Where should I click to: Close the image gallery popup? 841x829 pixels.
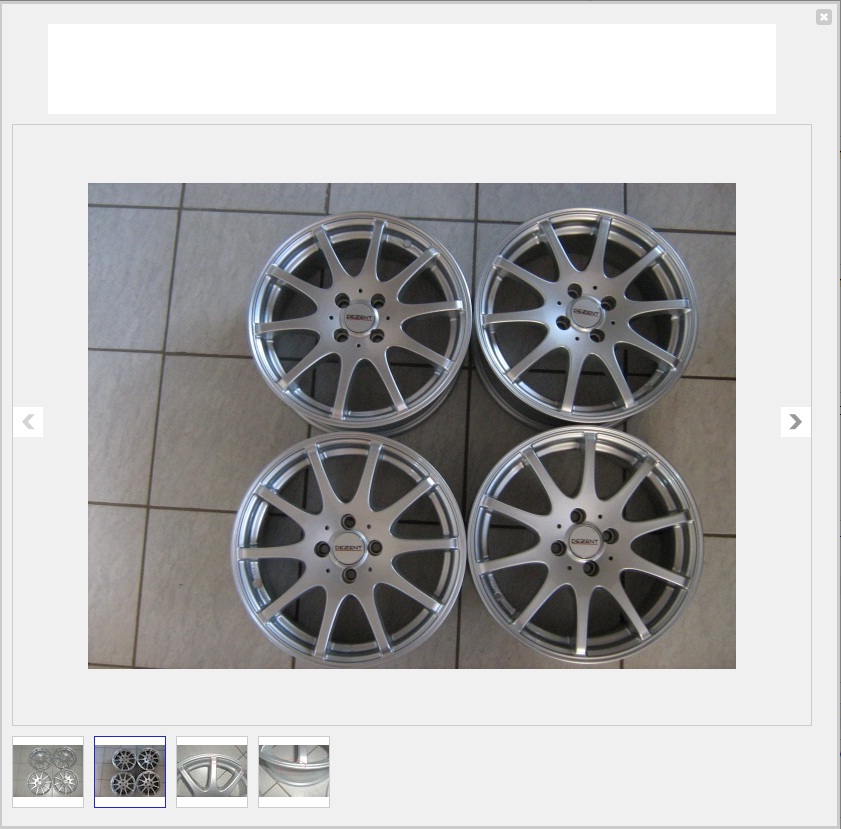823,17
